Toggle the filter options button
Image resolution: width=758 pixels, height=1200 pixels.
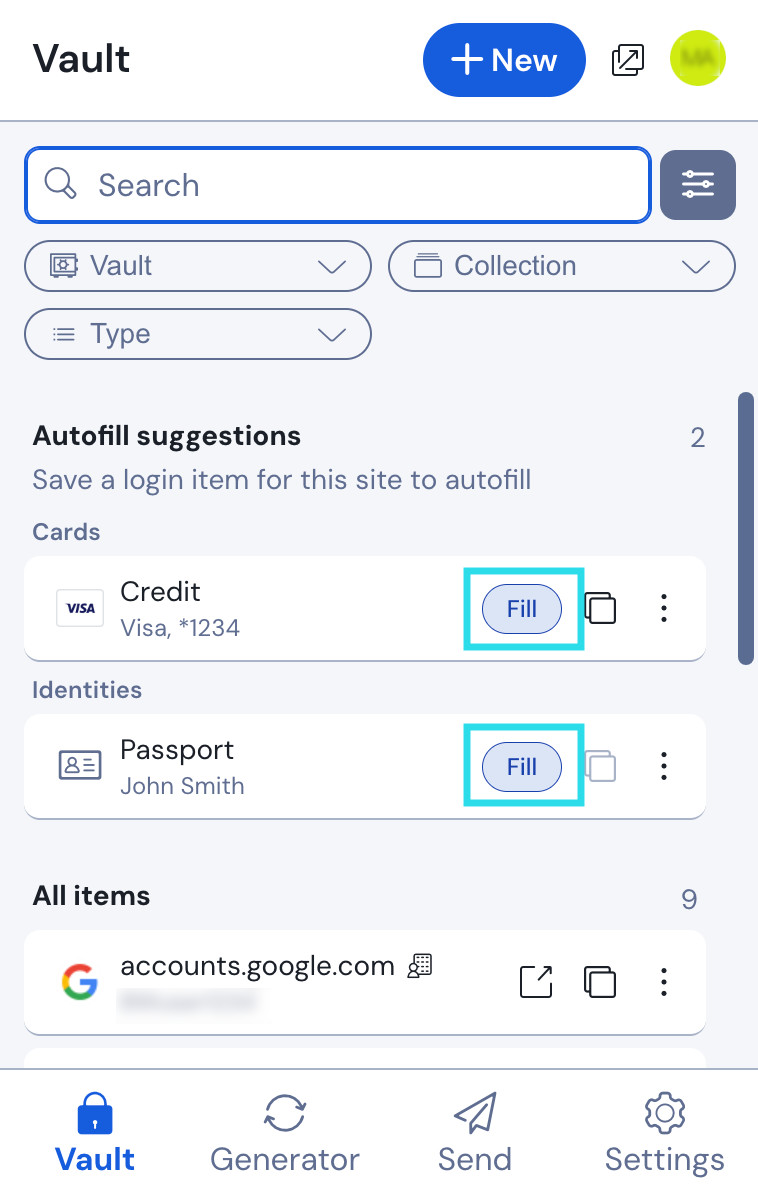[x=697, y=185]
